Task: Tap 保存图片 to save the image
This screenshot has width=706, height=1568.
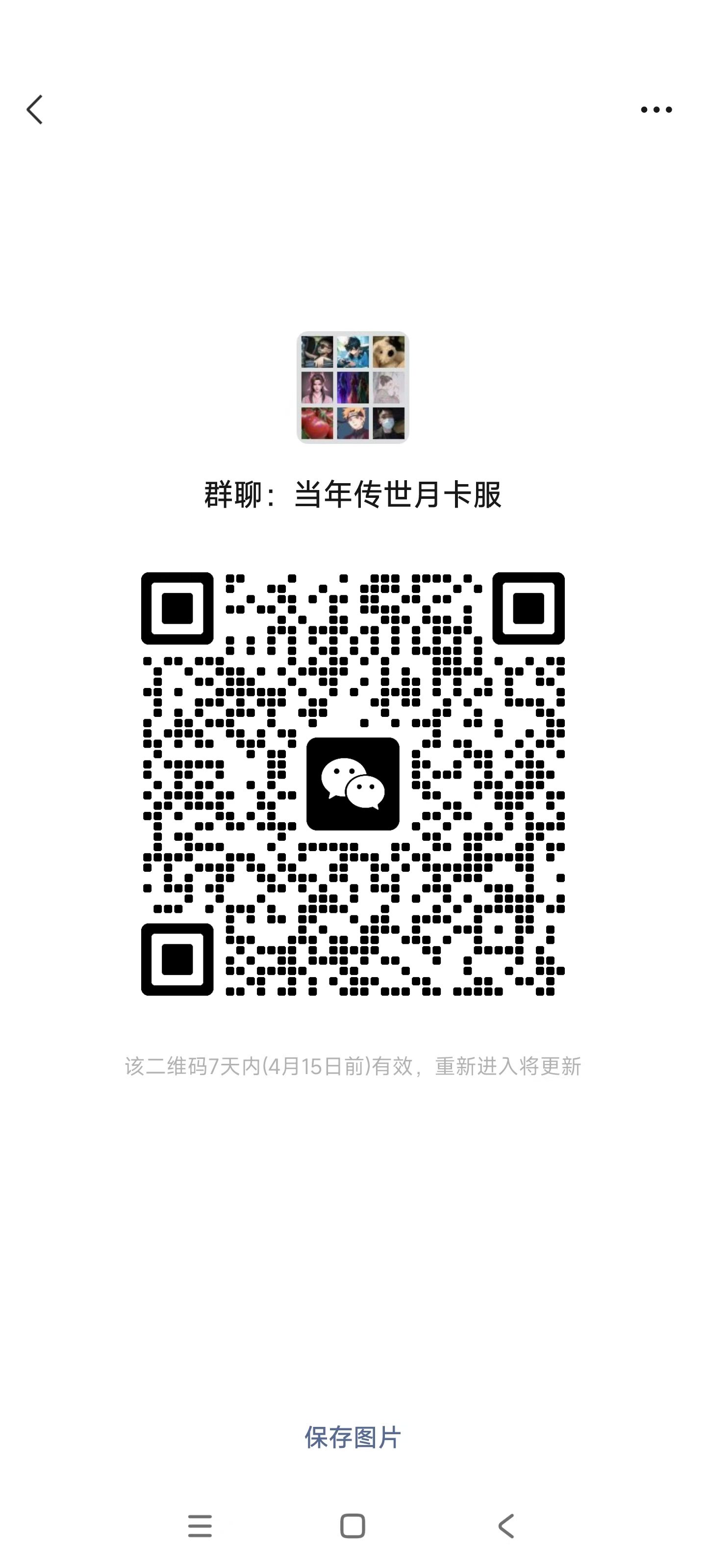Action: tap(353, 1438)
